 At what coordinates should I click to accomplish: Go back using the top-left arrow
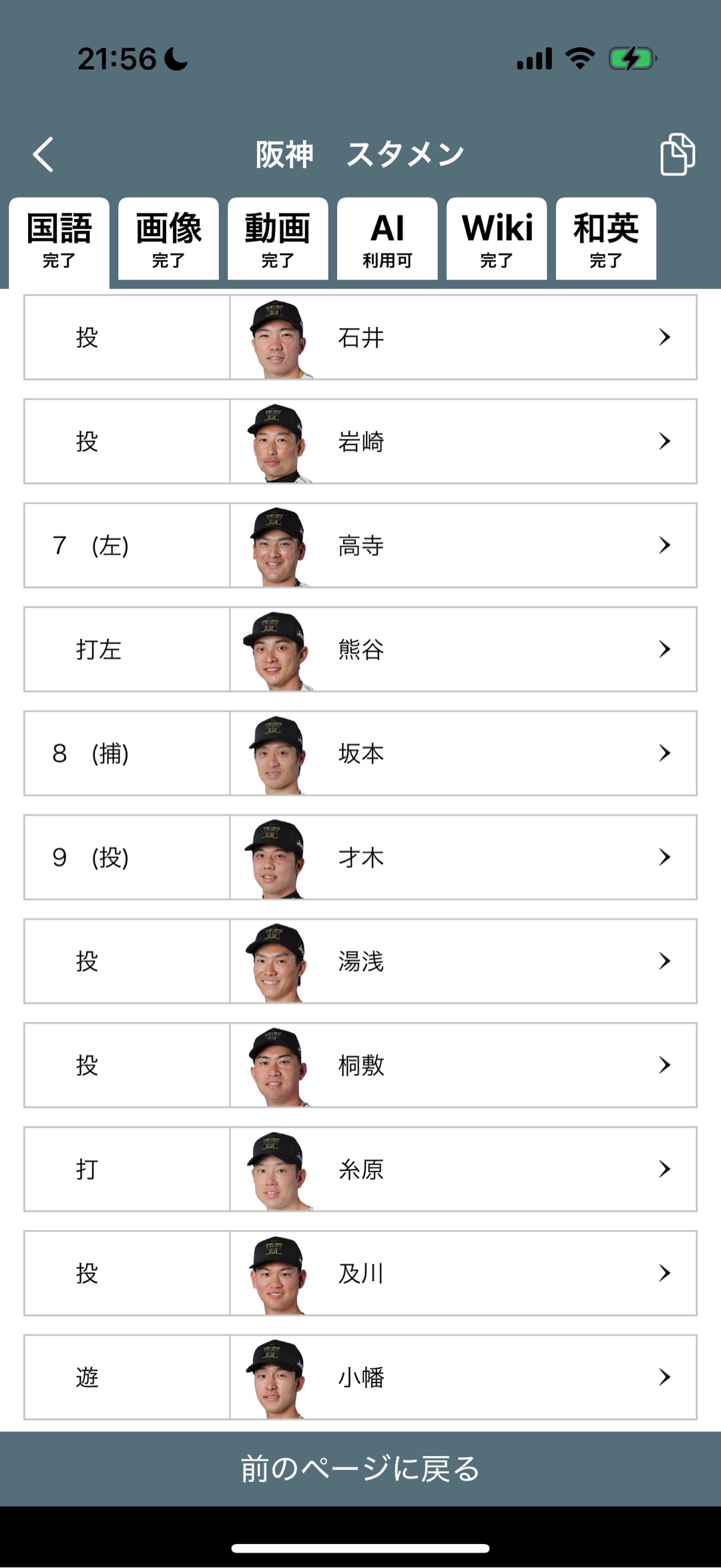43,155
